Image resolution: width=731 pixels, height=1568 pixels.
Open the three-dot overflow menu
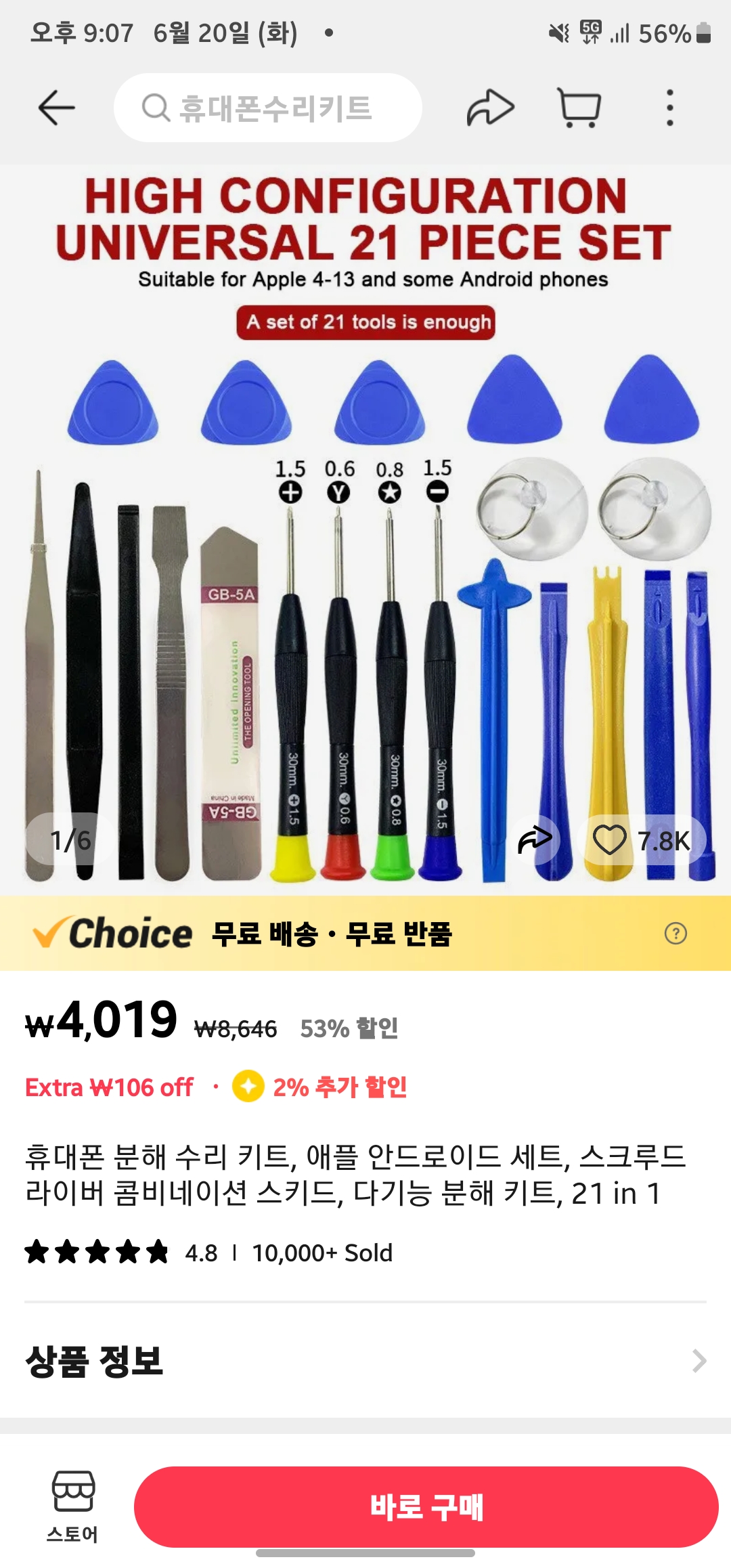[x=669, y=106]
